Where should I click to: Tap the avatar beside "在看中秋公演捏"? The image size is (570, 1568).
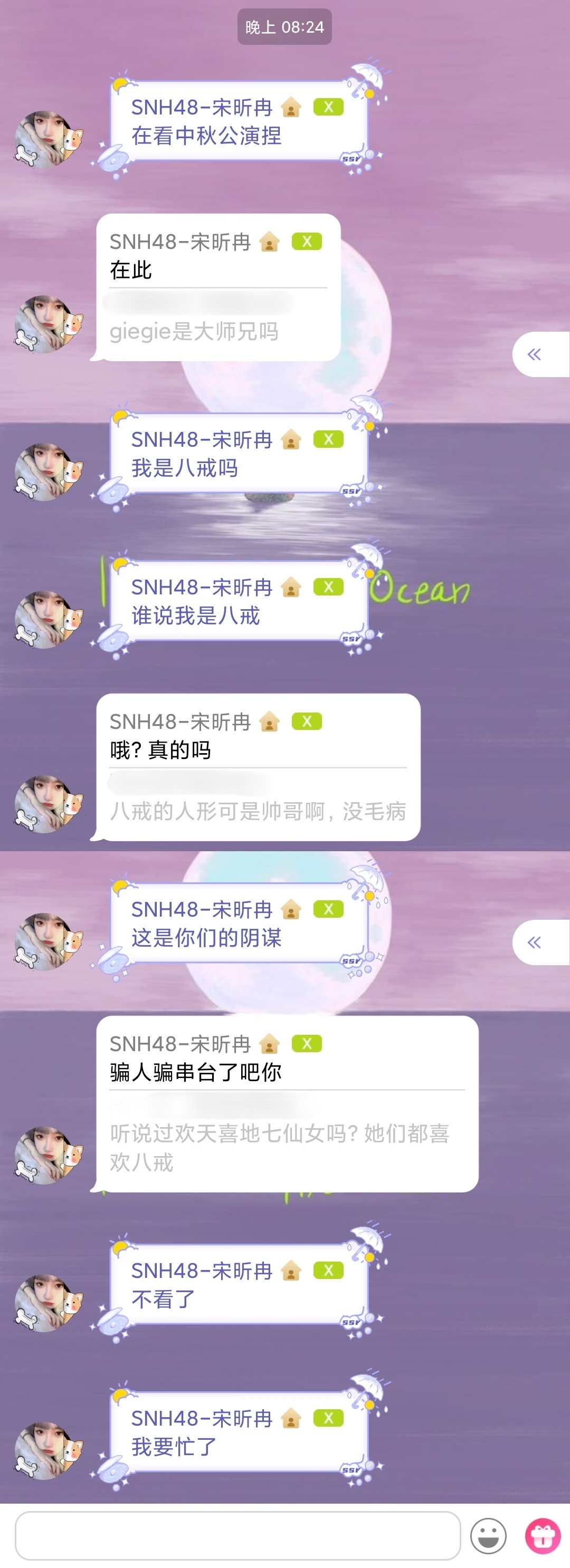[x=47, y=139]
